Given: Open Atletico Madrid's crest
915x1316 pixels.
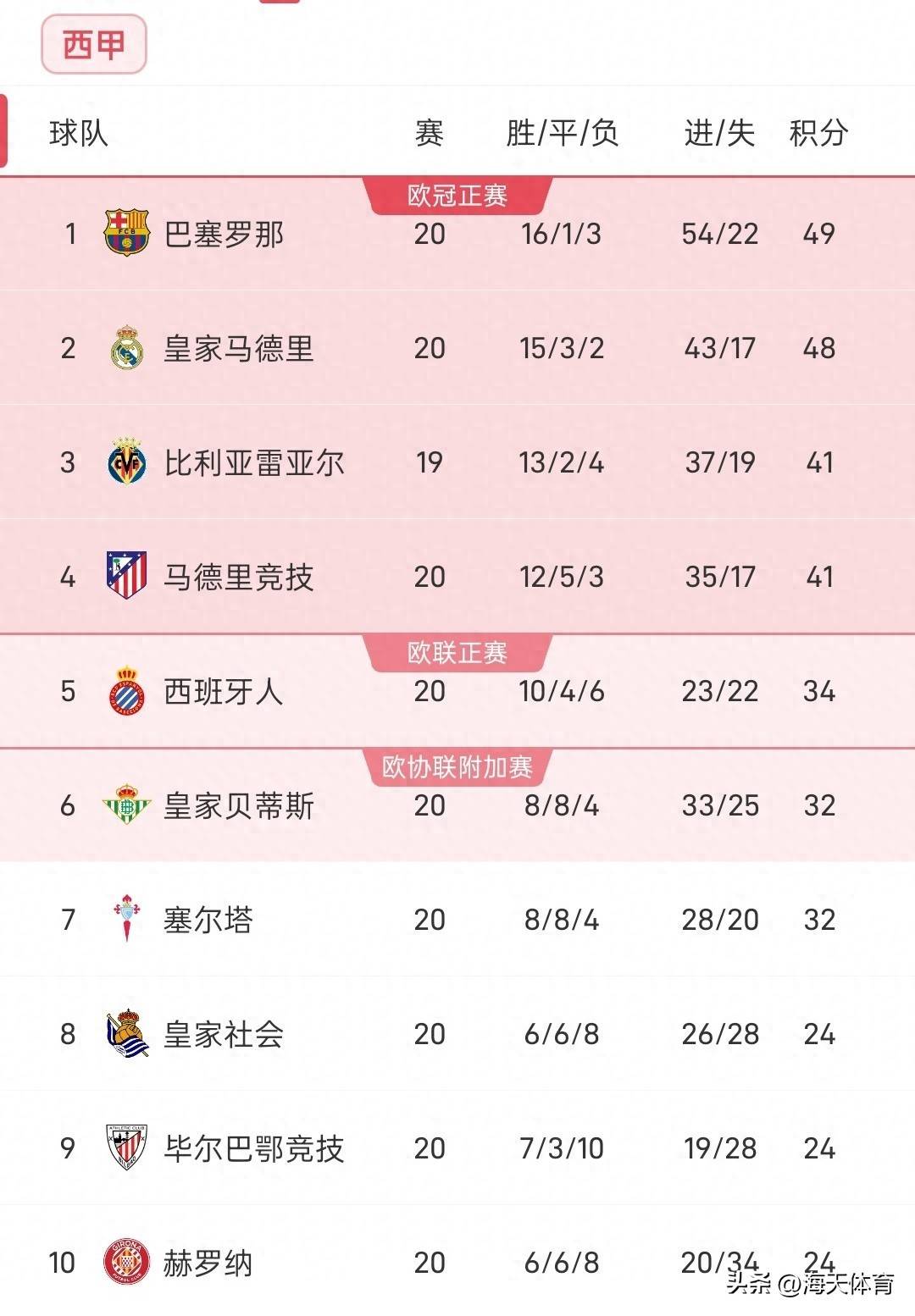Looking at the screenshot, I should click(125, 577).
